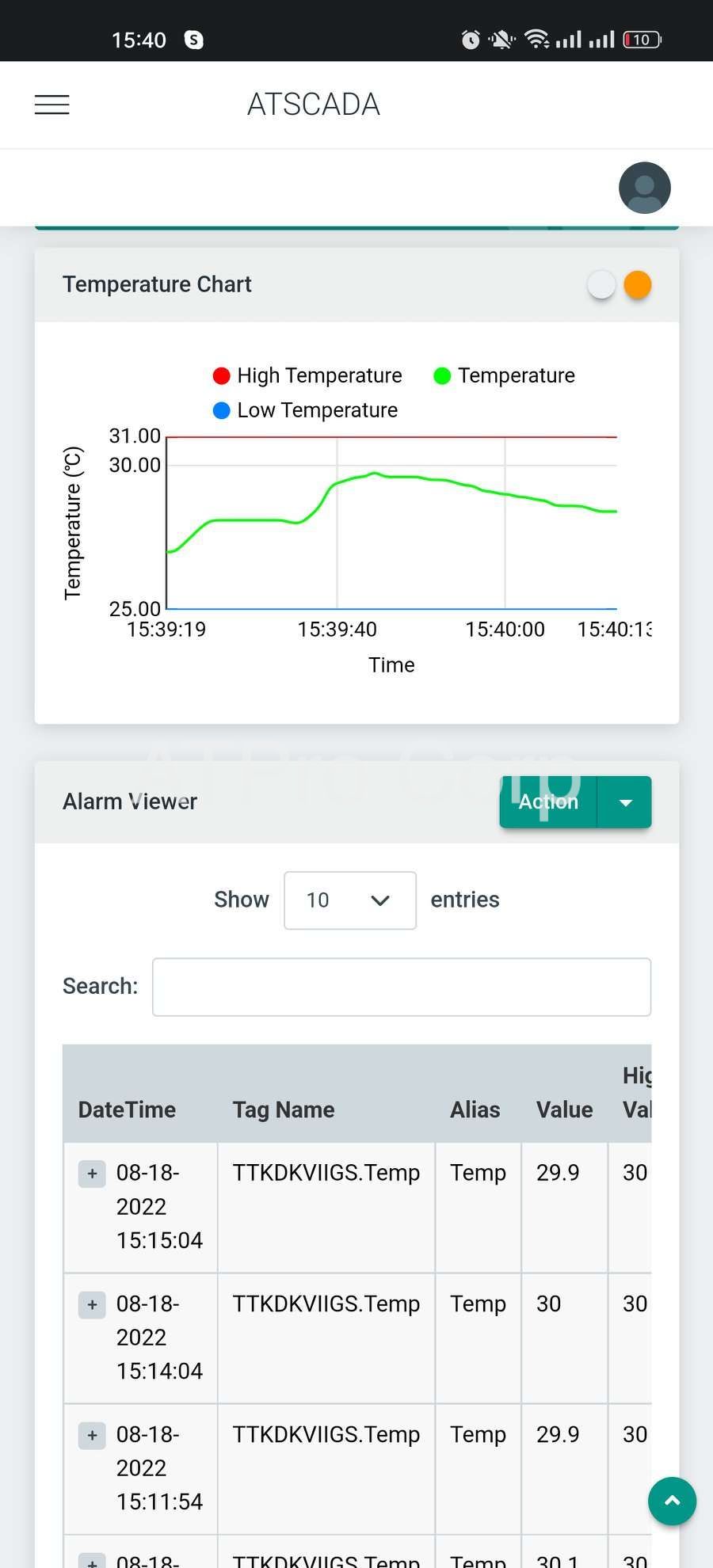713x1568 pixels.
Task: Toggle High Temperature series in legend
Action: (308, 375)
